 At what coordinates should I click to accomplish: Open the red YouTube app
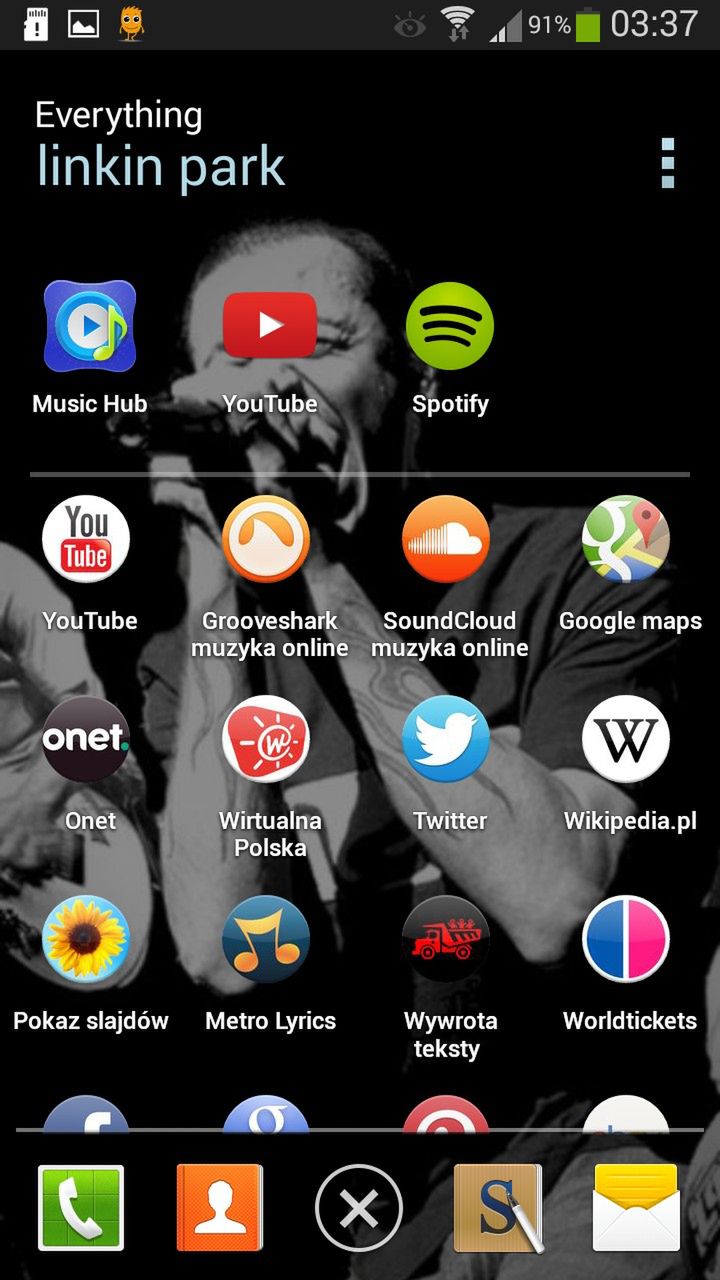[x=270, y=327]
